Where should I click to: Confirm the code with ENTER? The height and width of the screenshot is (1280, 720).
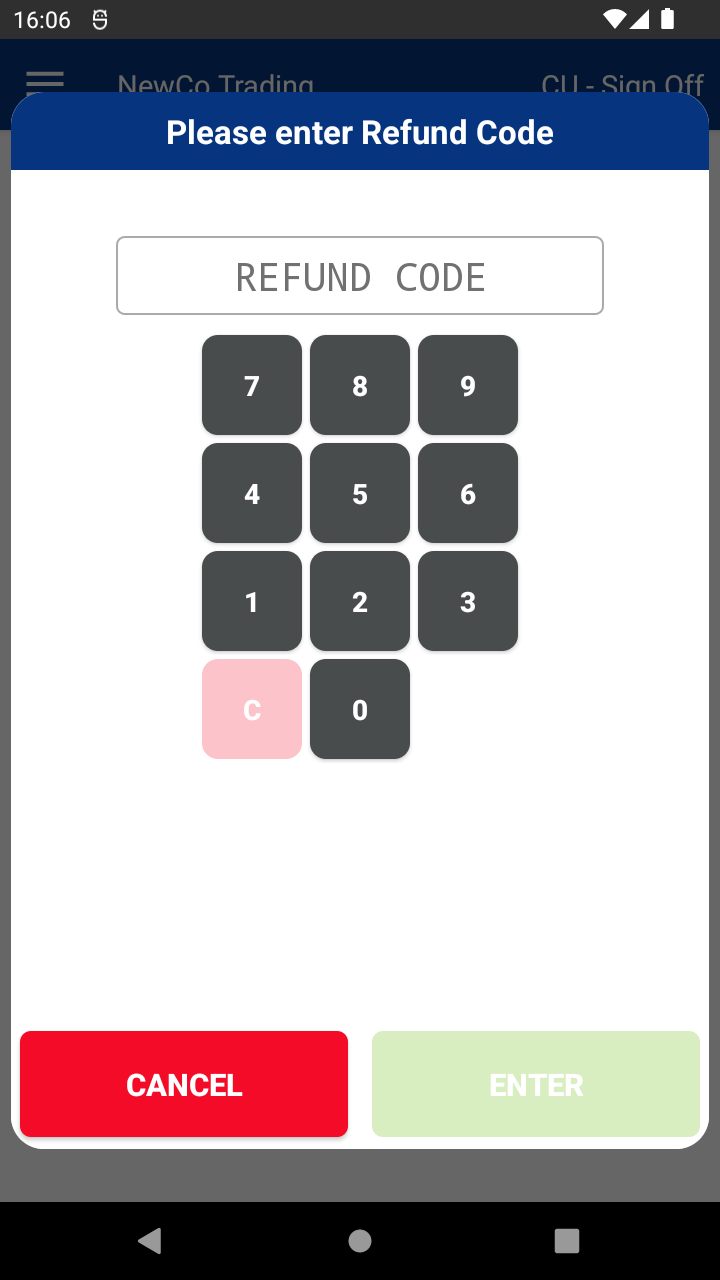click(x=536, y=1085)
